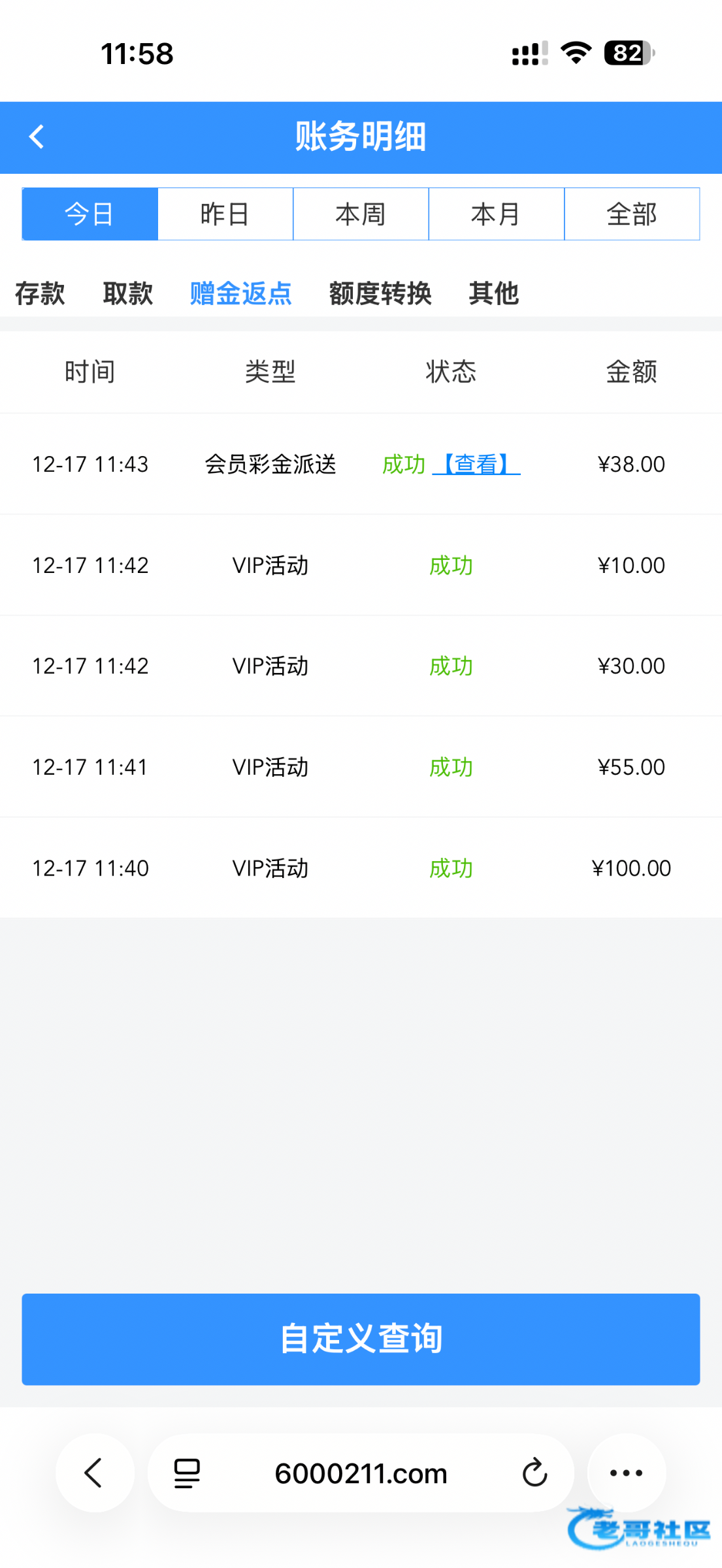Show 全部 records
The width and height of the screenshot is (722, 1568).
click(632, 214)
